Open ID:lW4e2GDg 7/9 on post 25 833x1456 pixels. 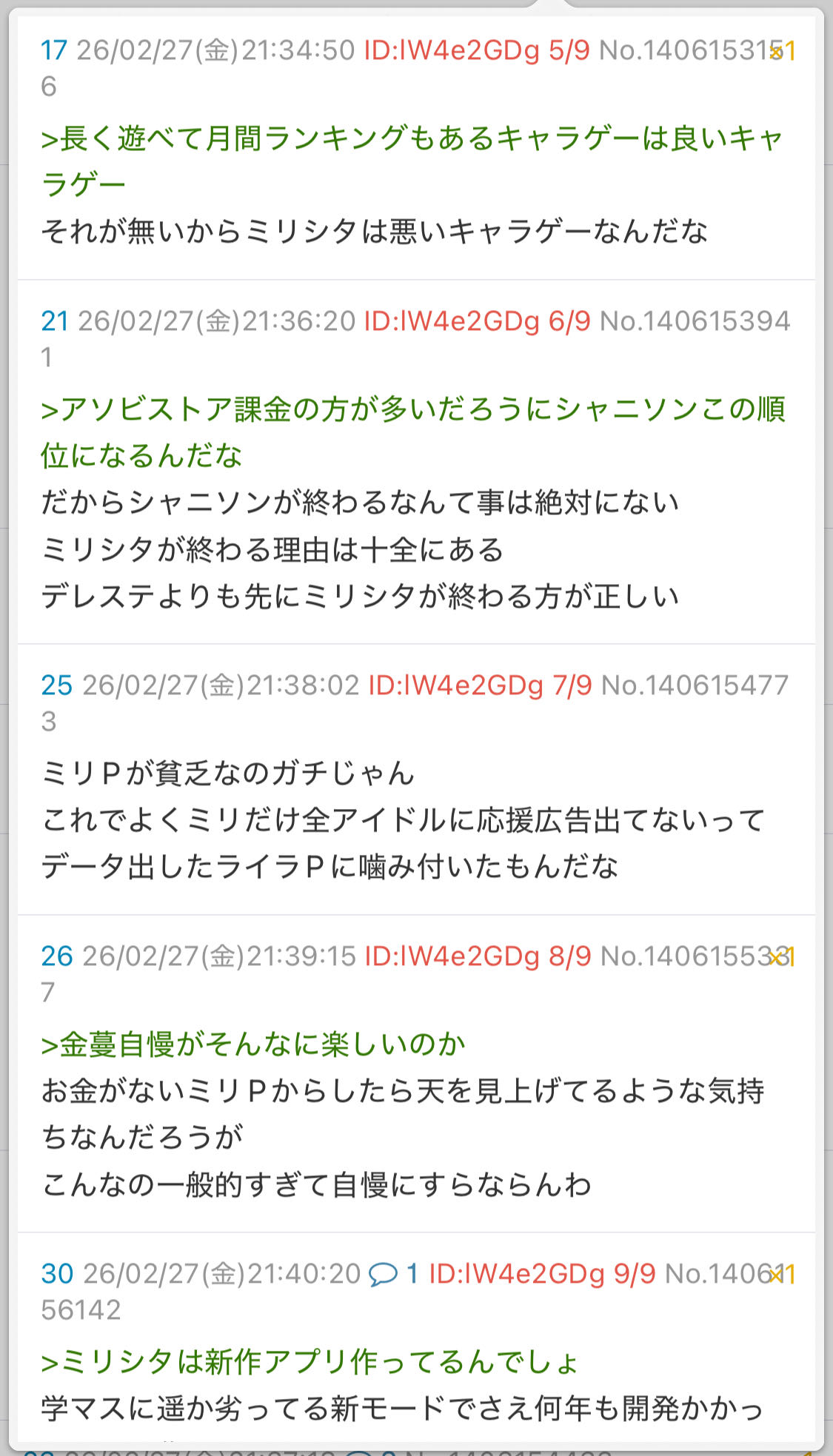[x=480, y=685]
